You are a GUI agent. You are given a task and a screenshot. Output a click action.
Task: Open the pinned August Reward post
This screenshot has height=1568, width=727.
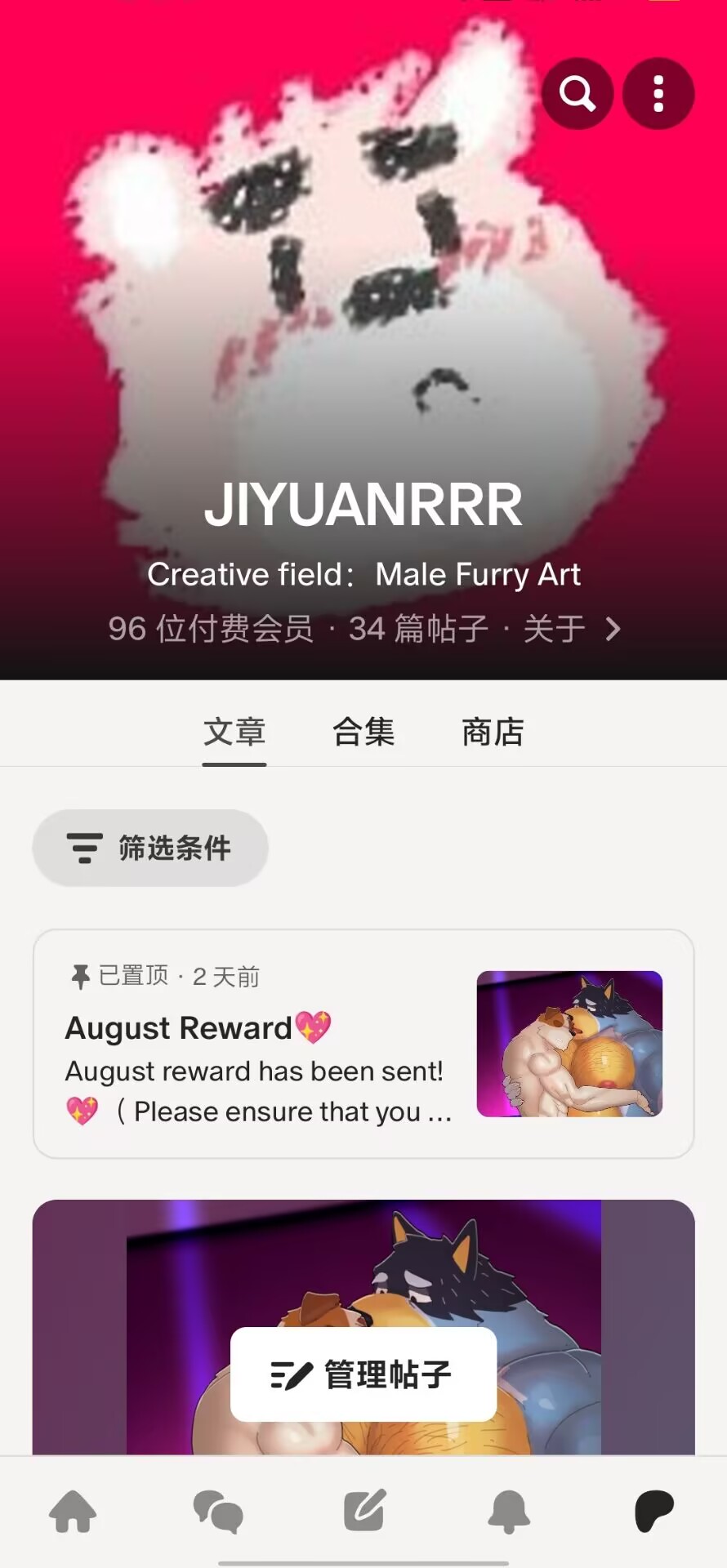tap(260, 1044)
